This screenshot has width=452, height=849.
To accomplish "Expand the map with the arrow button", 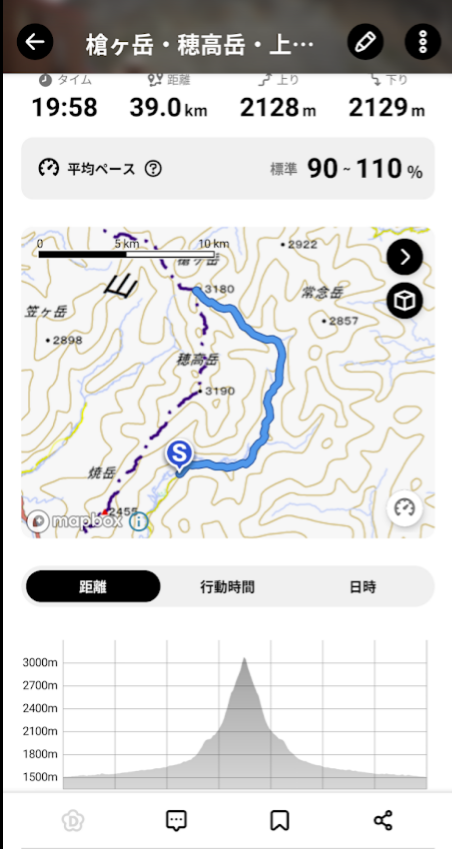I will [404, 257].
